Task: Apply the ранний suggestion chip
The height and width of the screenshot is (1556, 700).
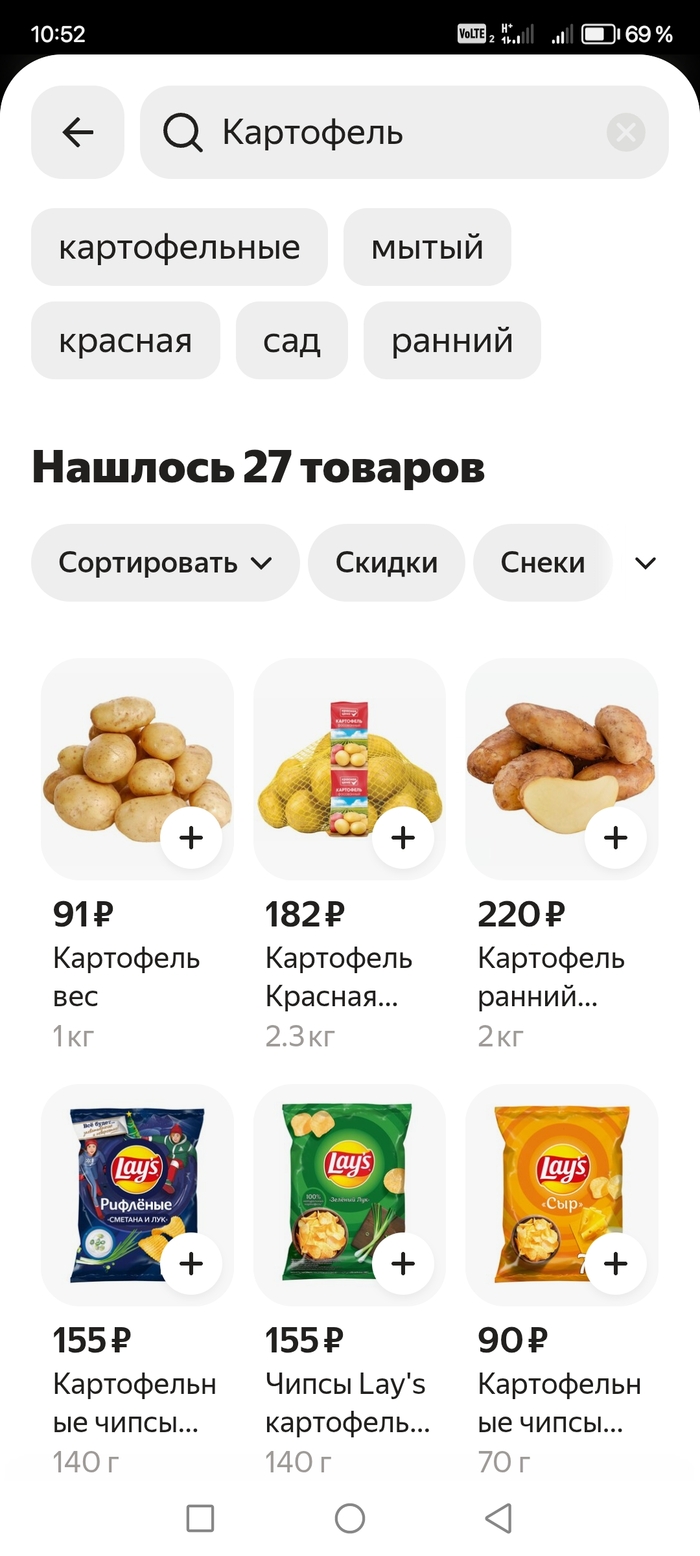Action: [452, 341]
